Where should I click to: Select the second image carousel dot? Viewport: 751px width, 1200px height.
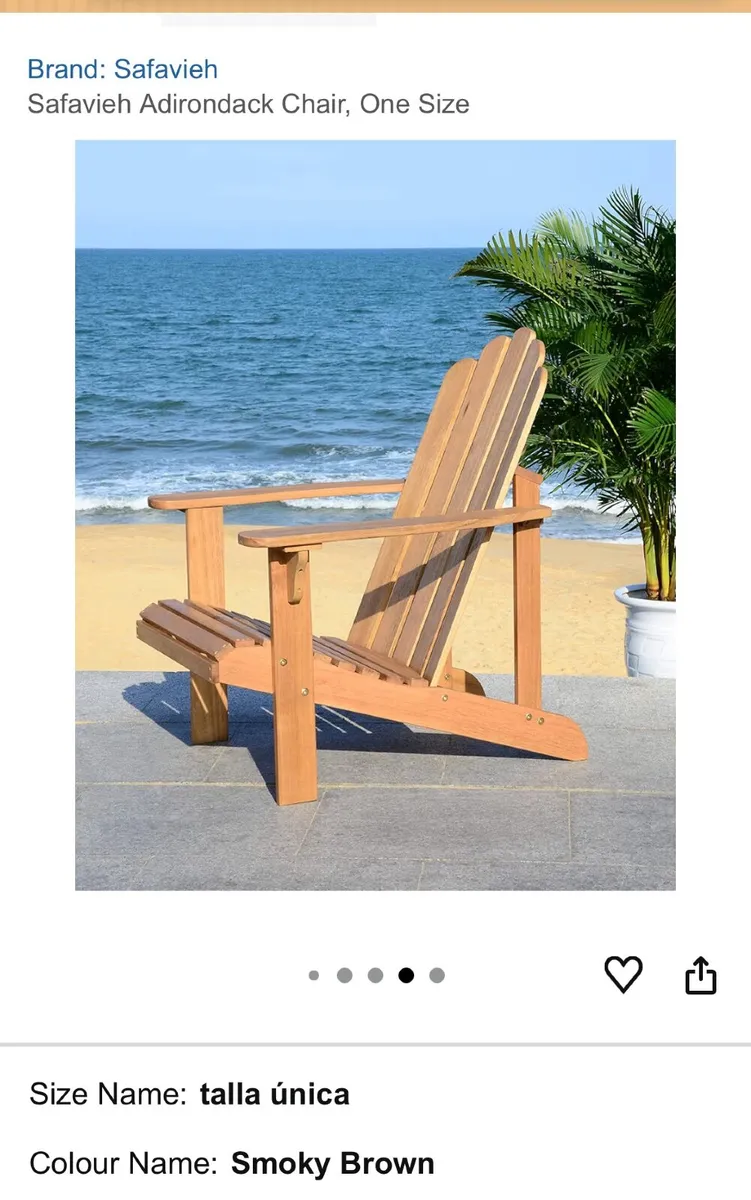346,972
